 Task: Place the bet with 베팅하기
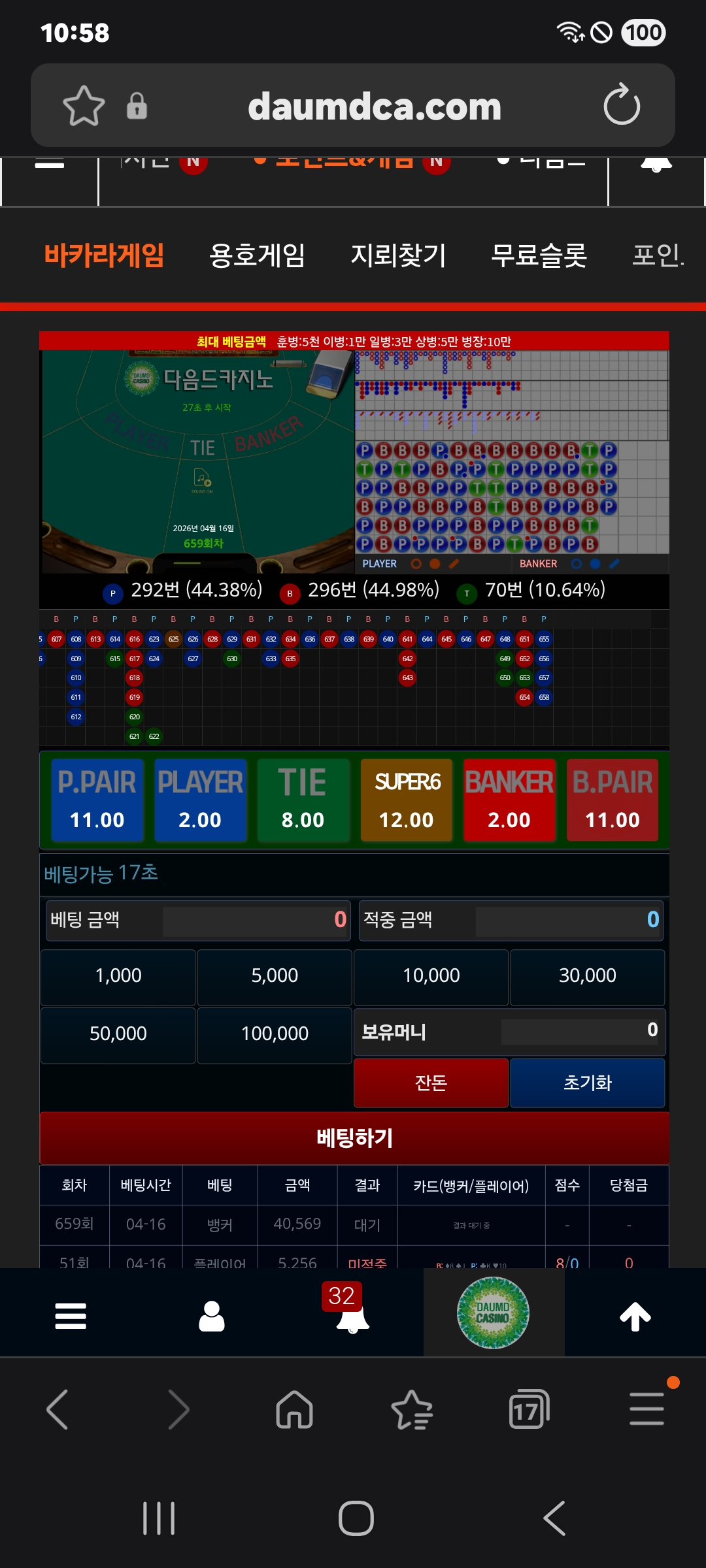354,1138
